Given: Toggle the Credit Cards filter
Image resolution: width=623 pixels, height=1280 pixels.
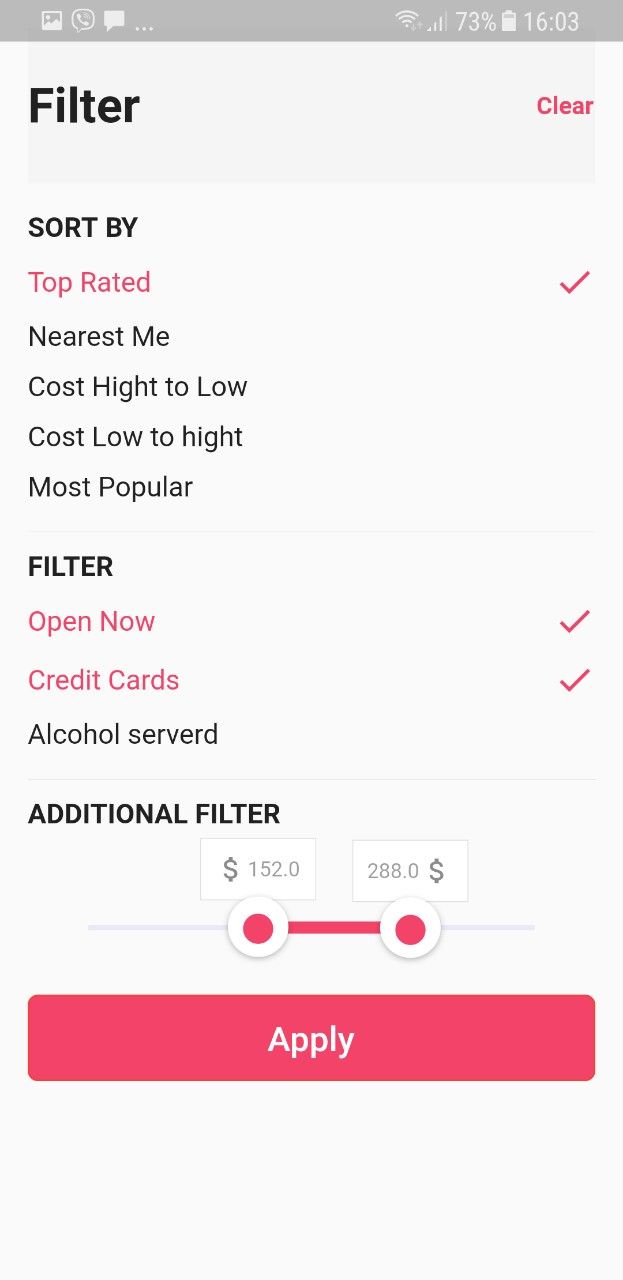Looking at the screenshot, I should tap(104, 680).
